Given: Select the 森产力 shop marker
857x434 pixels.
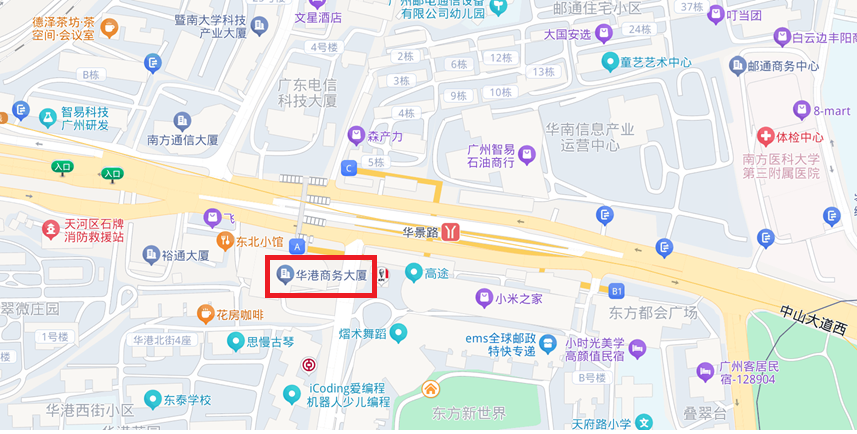Looking at the screenshot, I should (355, 135).
